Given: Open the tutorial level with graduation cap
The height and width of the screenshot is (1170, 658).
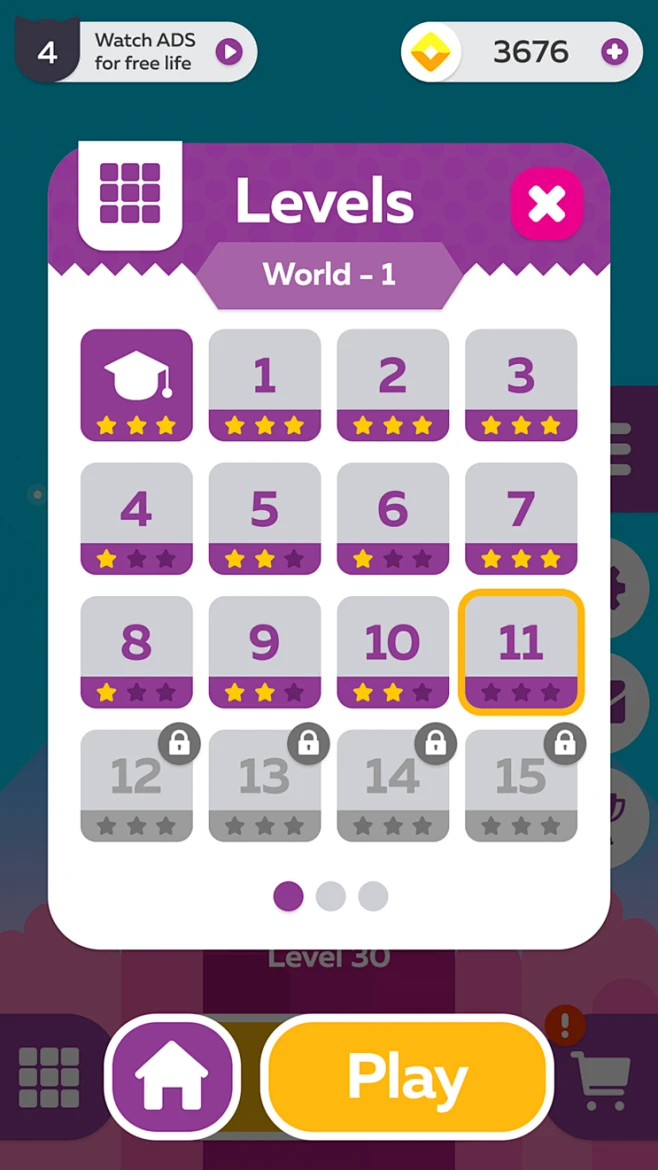Looking at the screenshot, I should click(136, 385).
